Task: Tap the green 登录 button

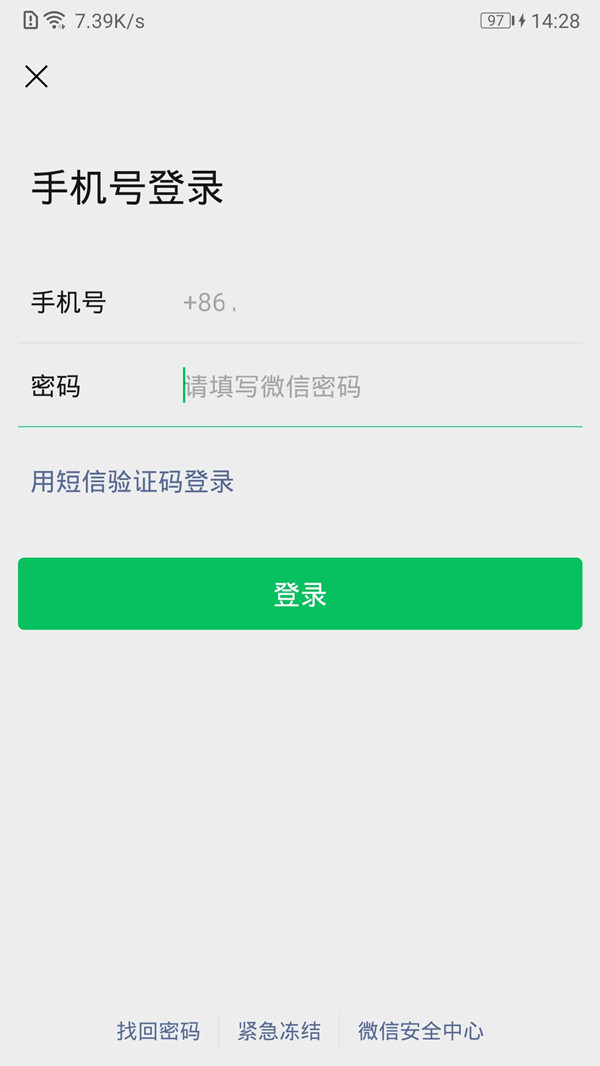Action: point(300,594)
